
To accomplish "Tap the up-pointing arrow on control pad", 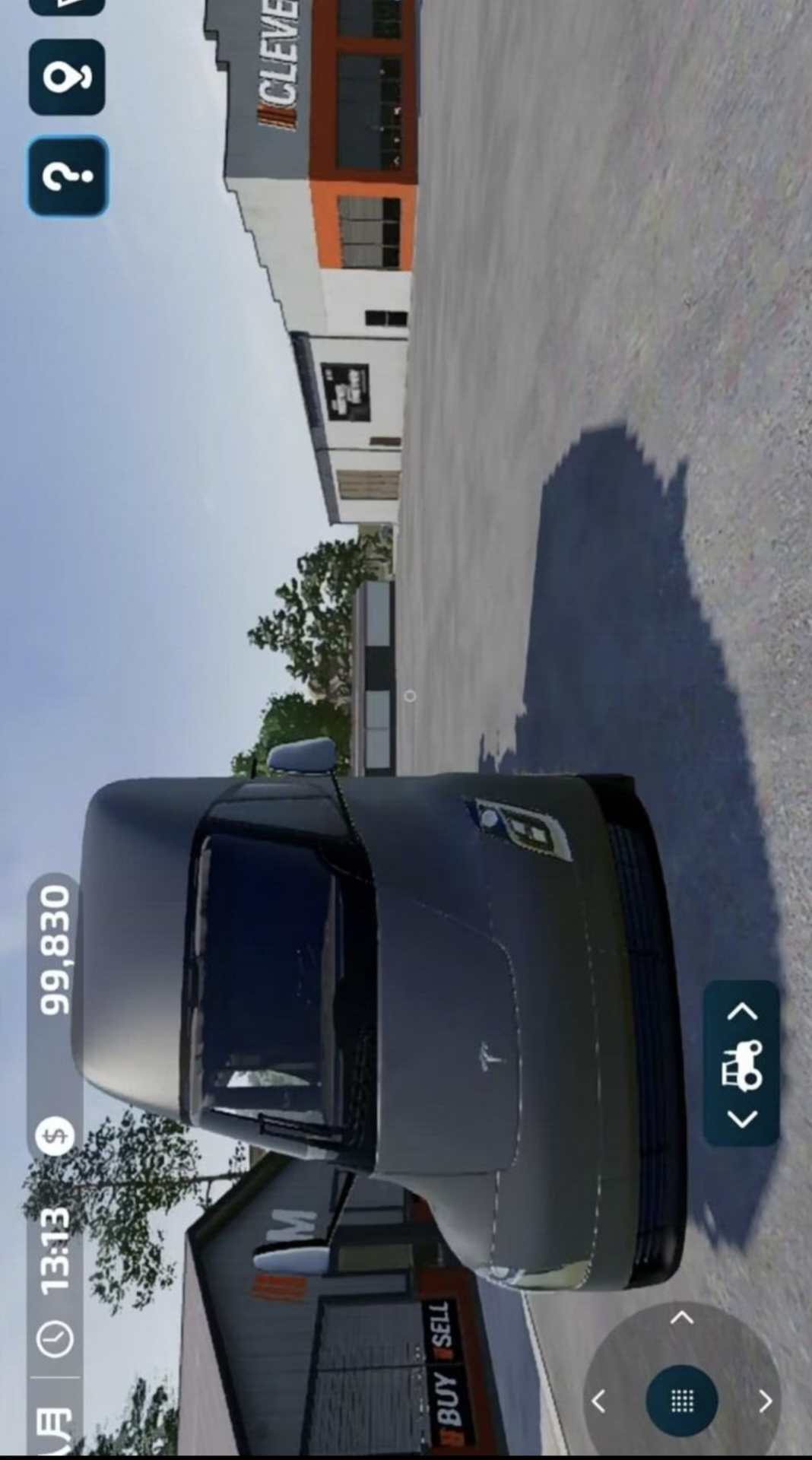I will tap(682, 1318).
